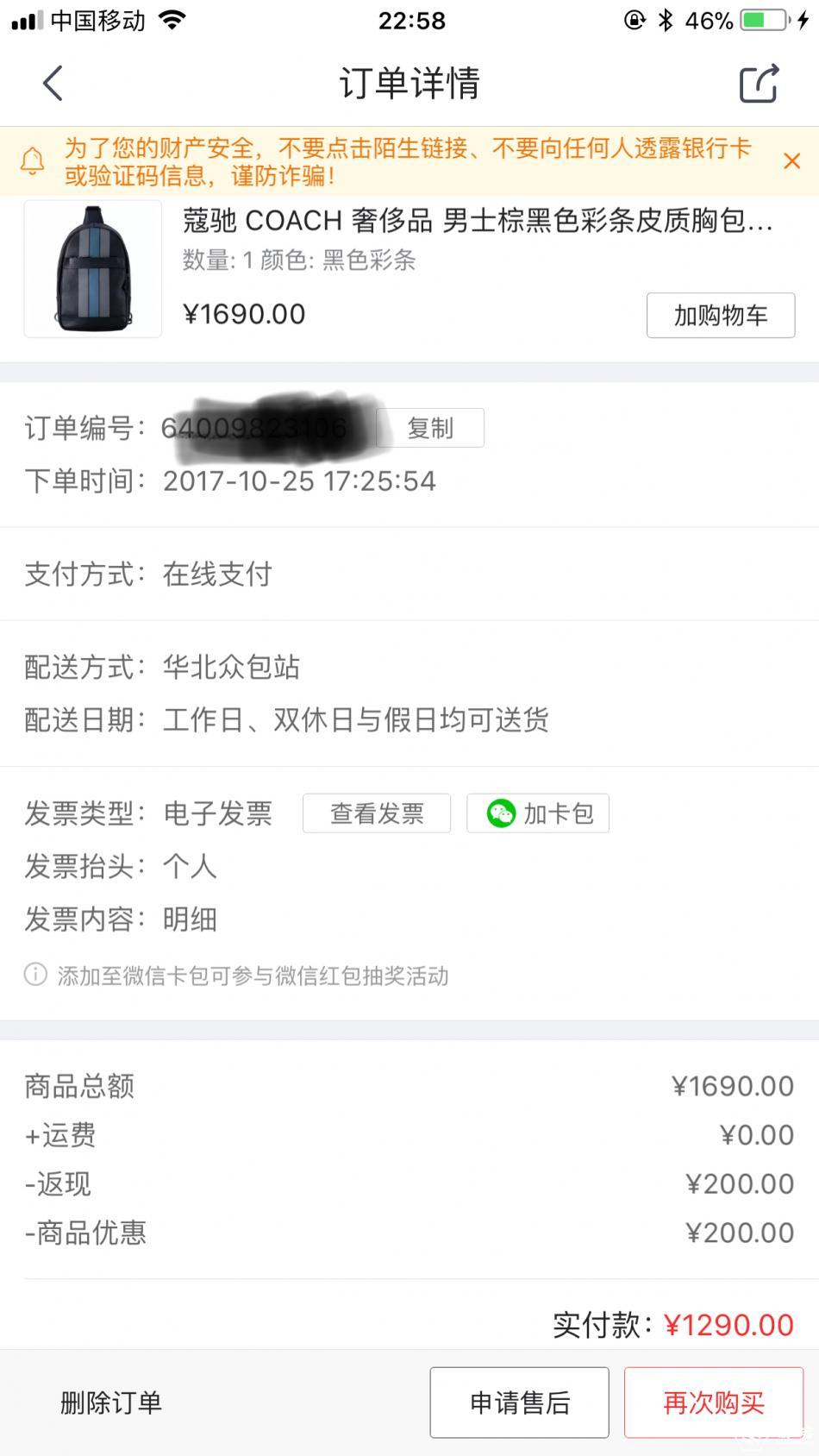Add the COACH bag via 加购物车
This screenshot has width=819, height=1456.
click(x=721, y=315)
